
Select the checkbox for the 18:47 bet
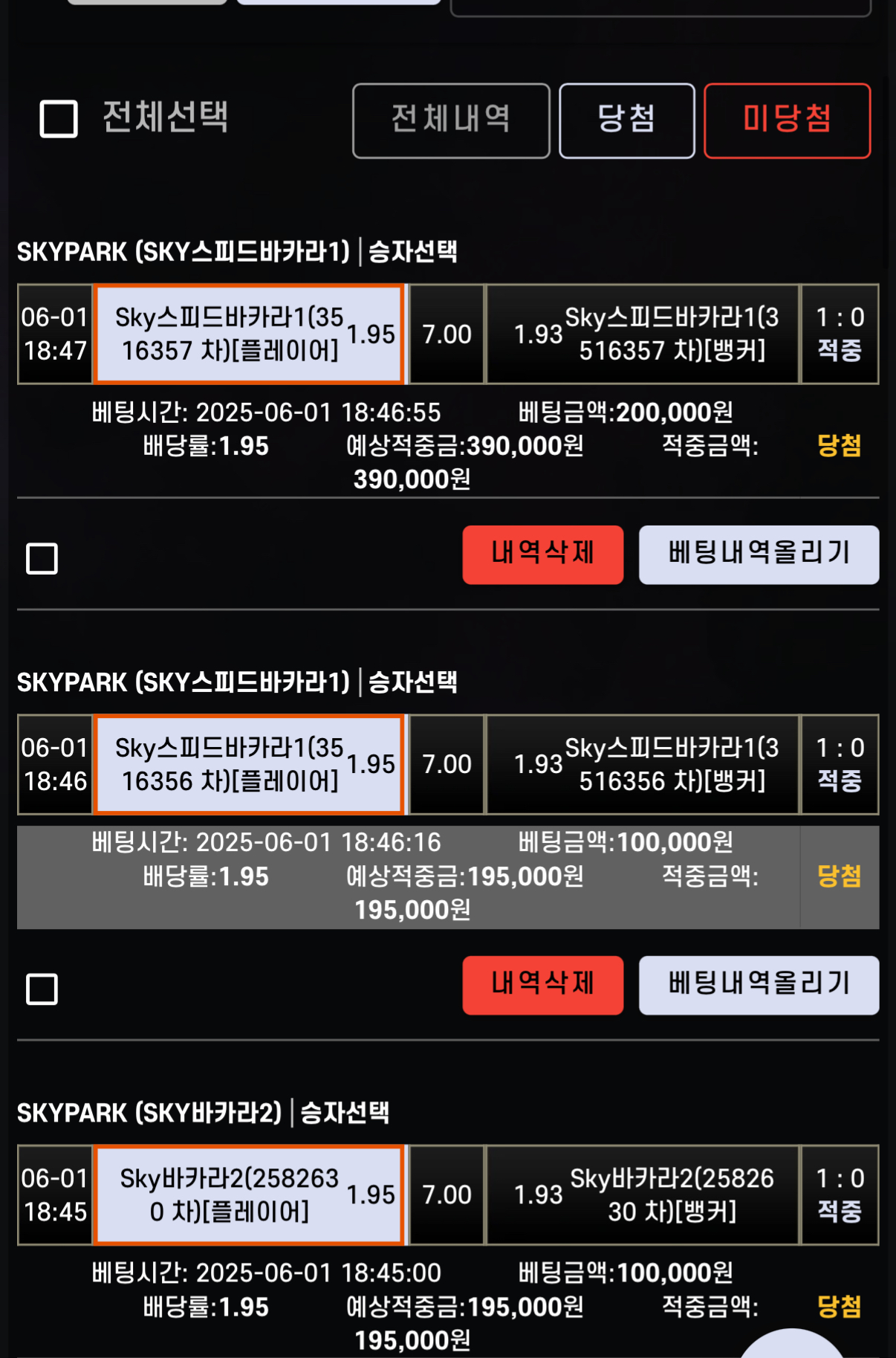pyautogui.click(x=42, y=558)
